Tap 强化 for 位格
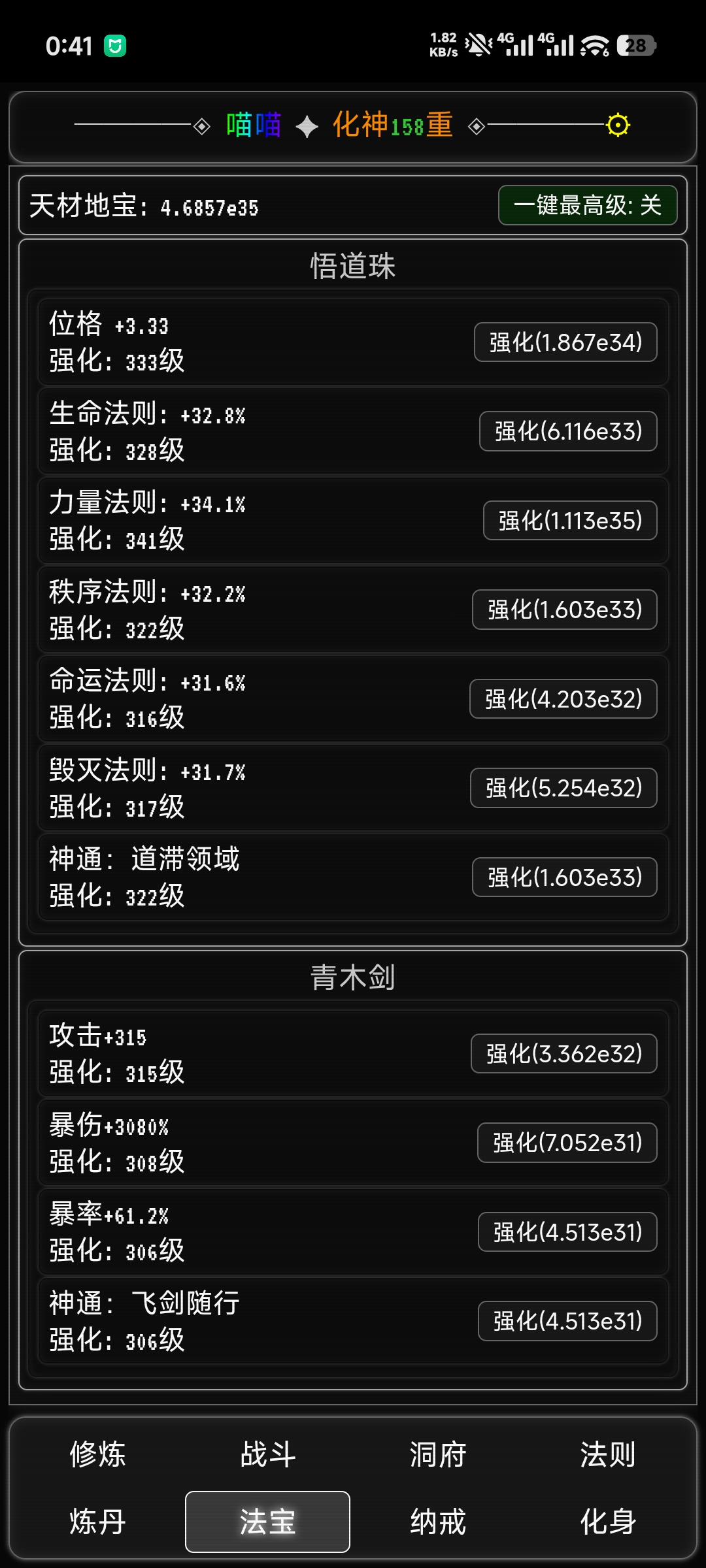Image resolution: width=706 pixels, height=1568 pixels. [x=565, y=342]
